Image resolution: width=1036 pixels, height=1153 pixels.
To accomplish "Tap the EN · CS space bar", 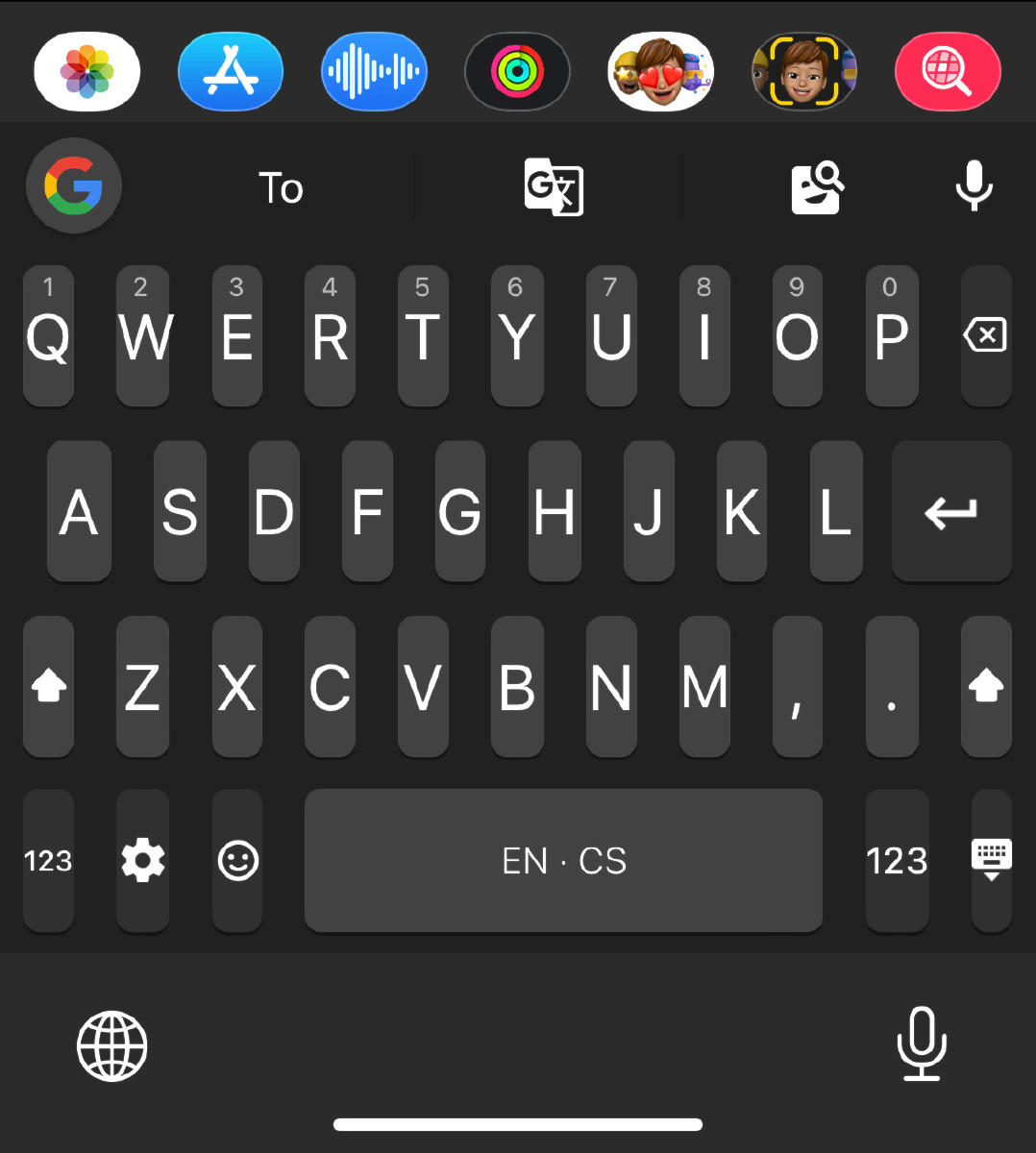I will click(563, 860).
